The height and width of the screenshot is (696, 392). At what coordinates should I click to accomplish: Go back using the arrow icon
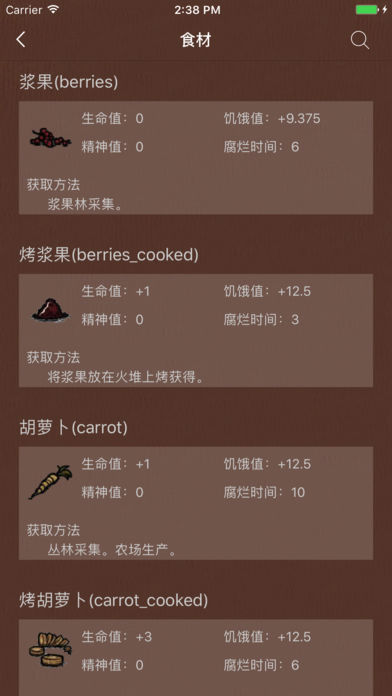click(21, 40)
